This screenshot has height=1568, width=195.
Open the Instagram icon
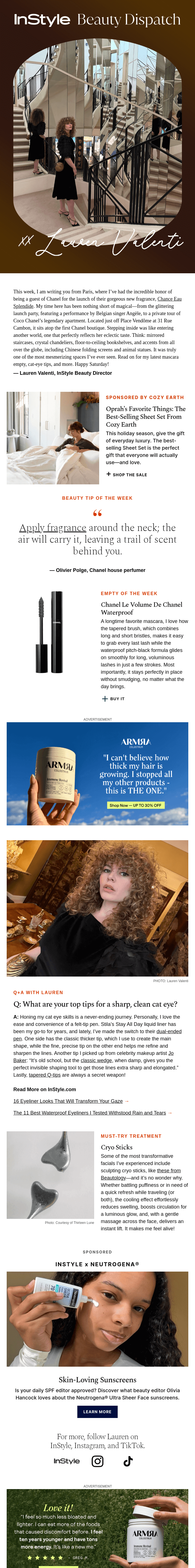[x=97, y=1461]
